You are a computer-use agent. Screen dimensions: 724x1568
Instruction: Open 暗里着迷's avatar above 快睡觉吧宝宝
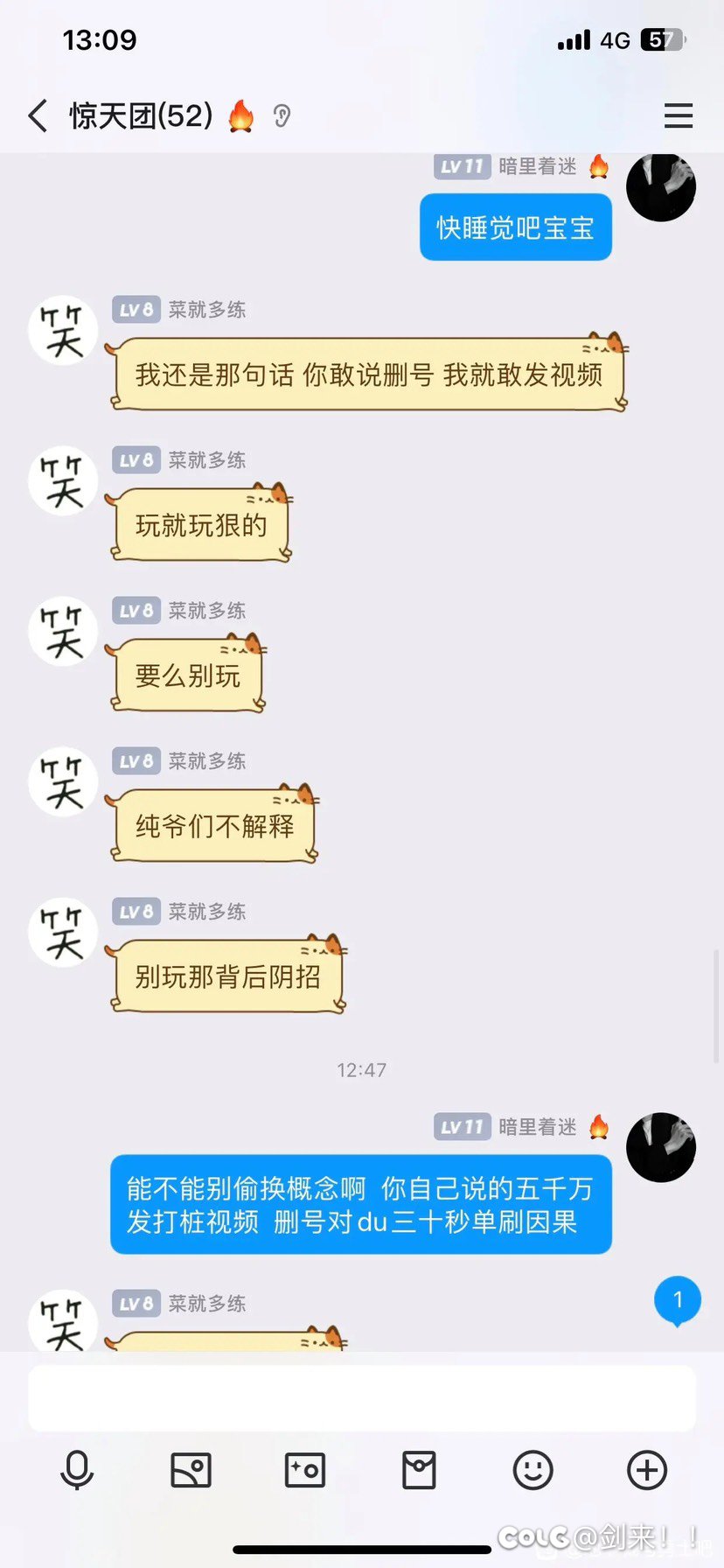click(x=661, y=186)
